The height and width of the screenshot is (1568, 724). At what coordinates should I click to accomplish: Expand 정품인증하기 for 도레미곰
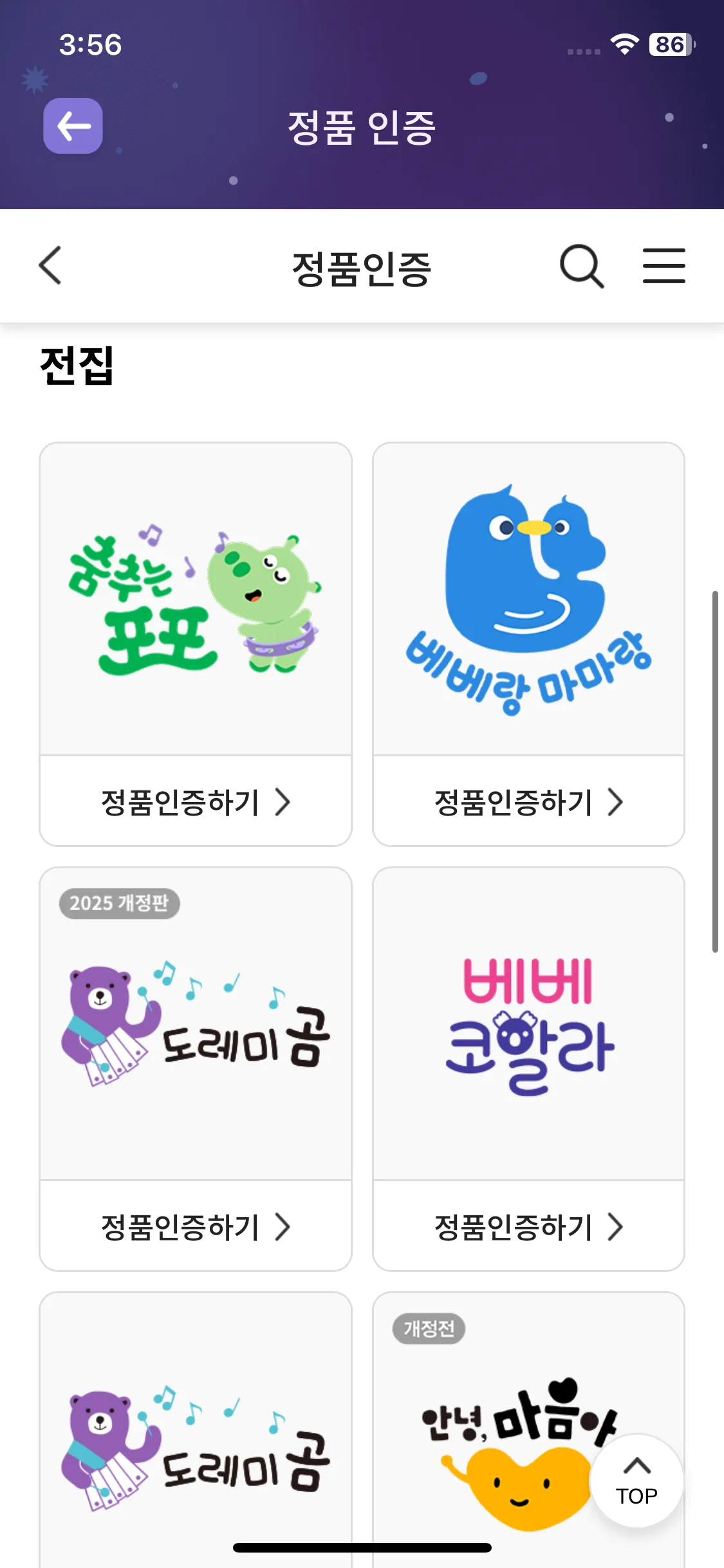(x=195, y=1227)
